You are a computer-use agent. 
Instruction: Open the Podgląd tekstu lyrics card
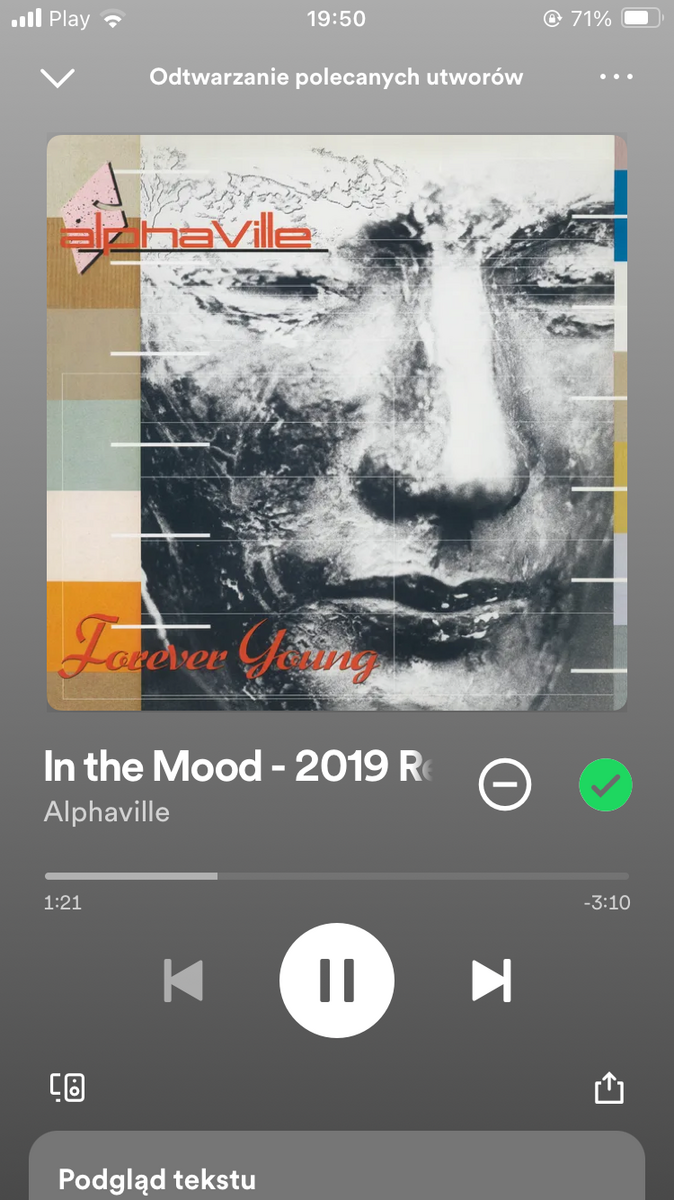(x=337, y=1170)
